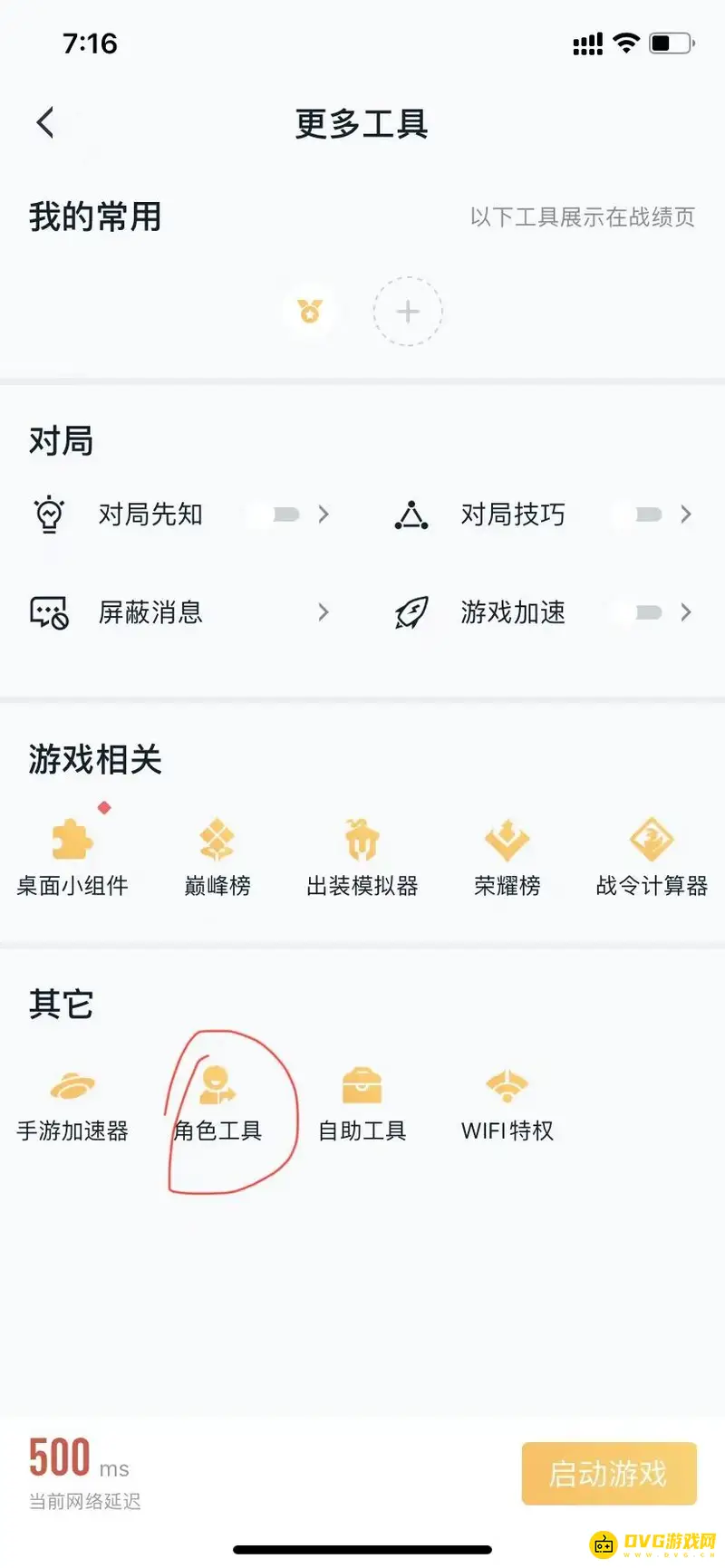This screenshot has width=725, height=1568.
Task: Select the medal icon under 我的常用
Action: (x=310, y=311)
